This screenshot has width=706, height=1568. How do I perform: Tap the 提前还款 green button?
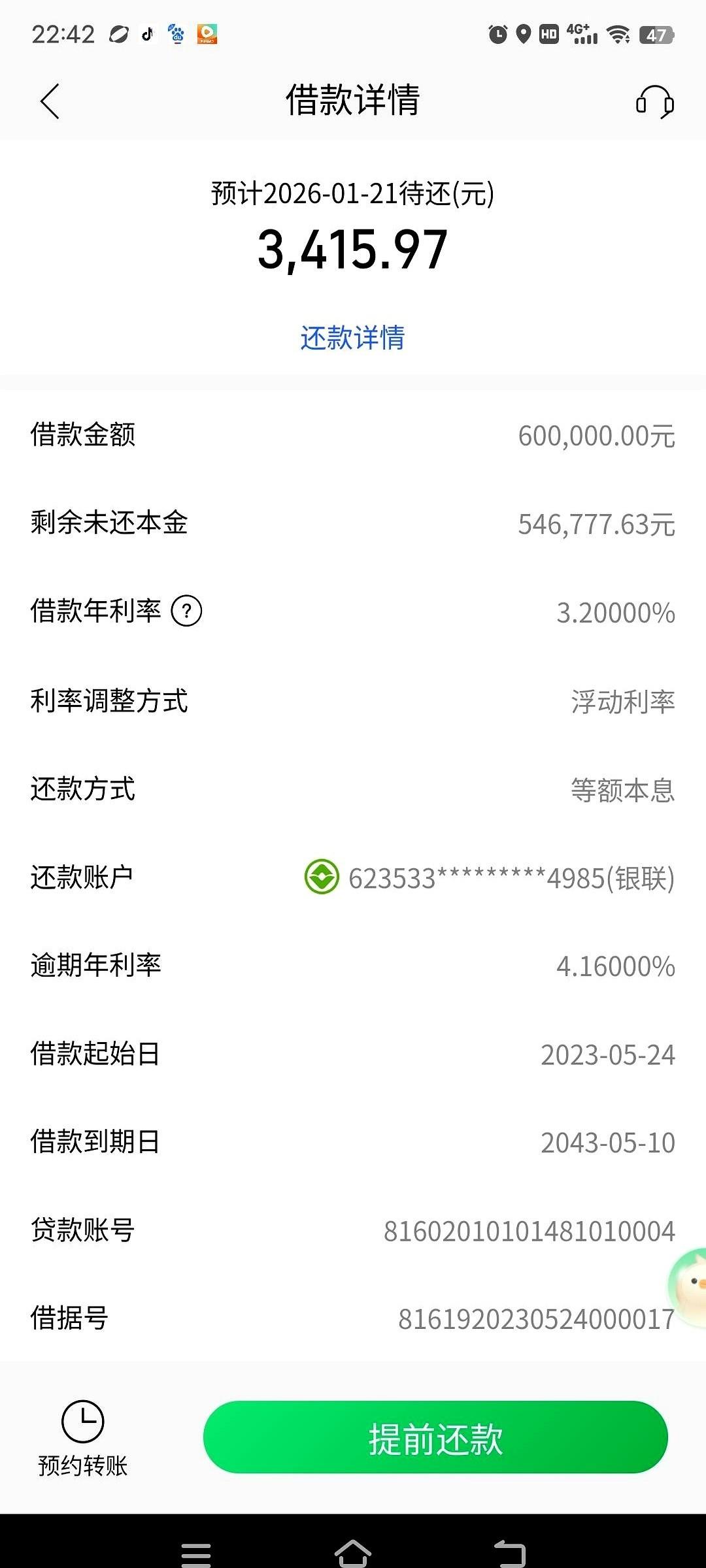pyautogui.click(x=435, y=1436)
